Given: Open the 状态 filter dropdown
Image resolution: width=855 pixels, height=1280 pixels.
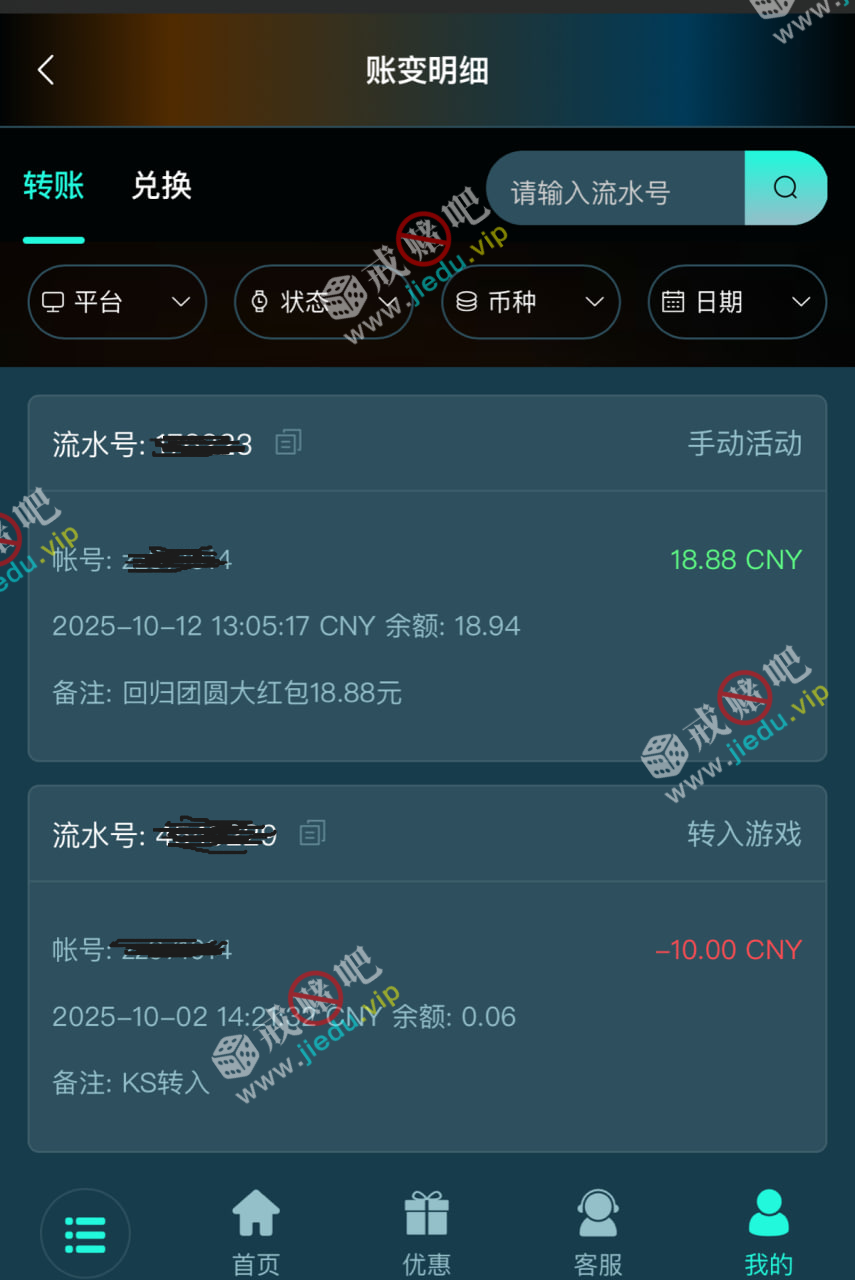Looking at the screenshot, I should 323,302.
